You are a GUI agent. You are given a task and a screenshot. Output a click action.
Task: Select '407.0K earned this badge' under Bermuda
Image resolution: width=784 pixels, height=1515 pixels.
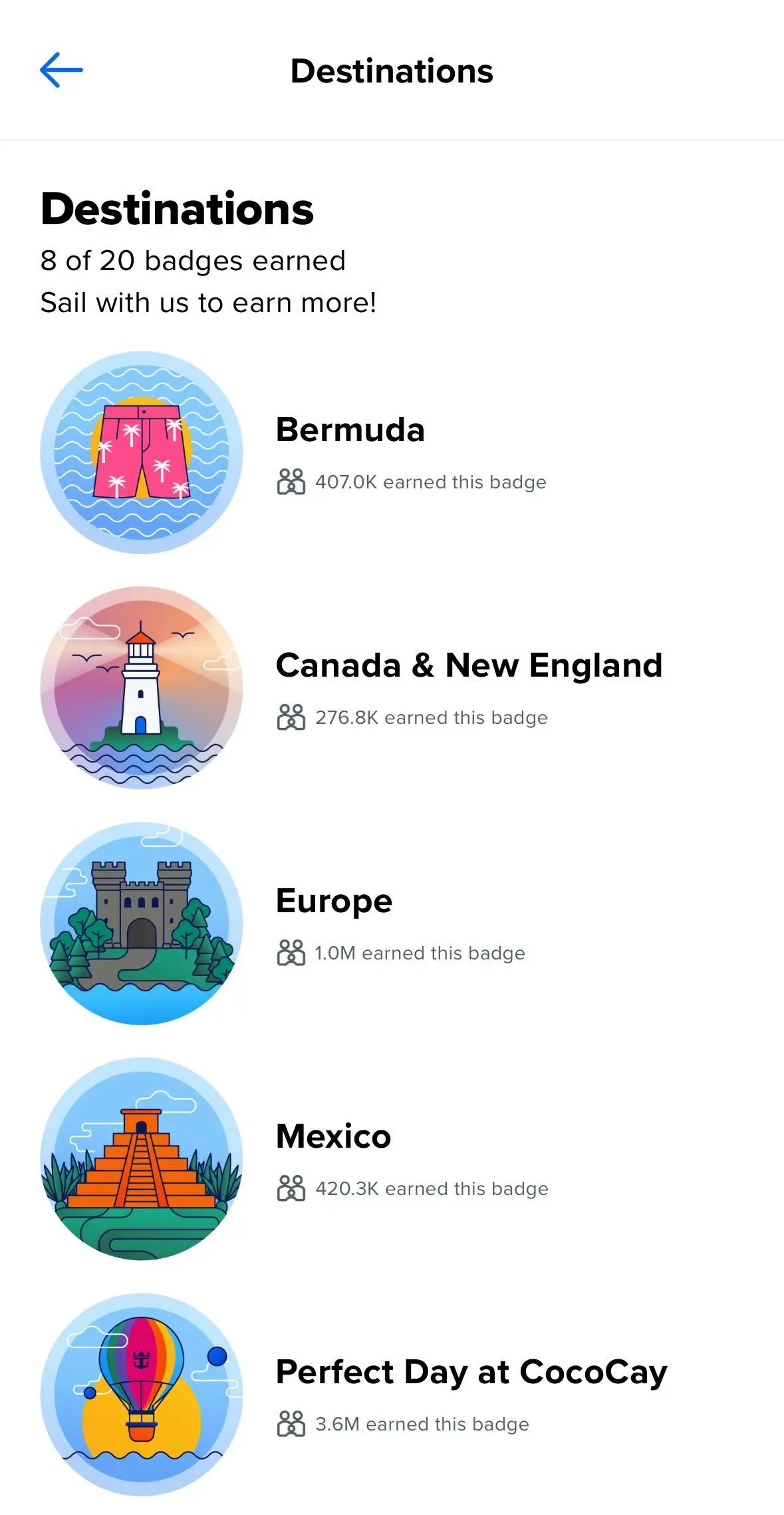tap(430, 481)
